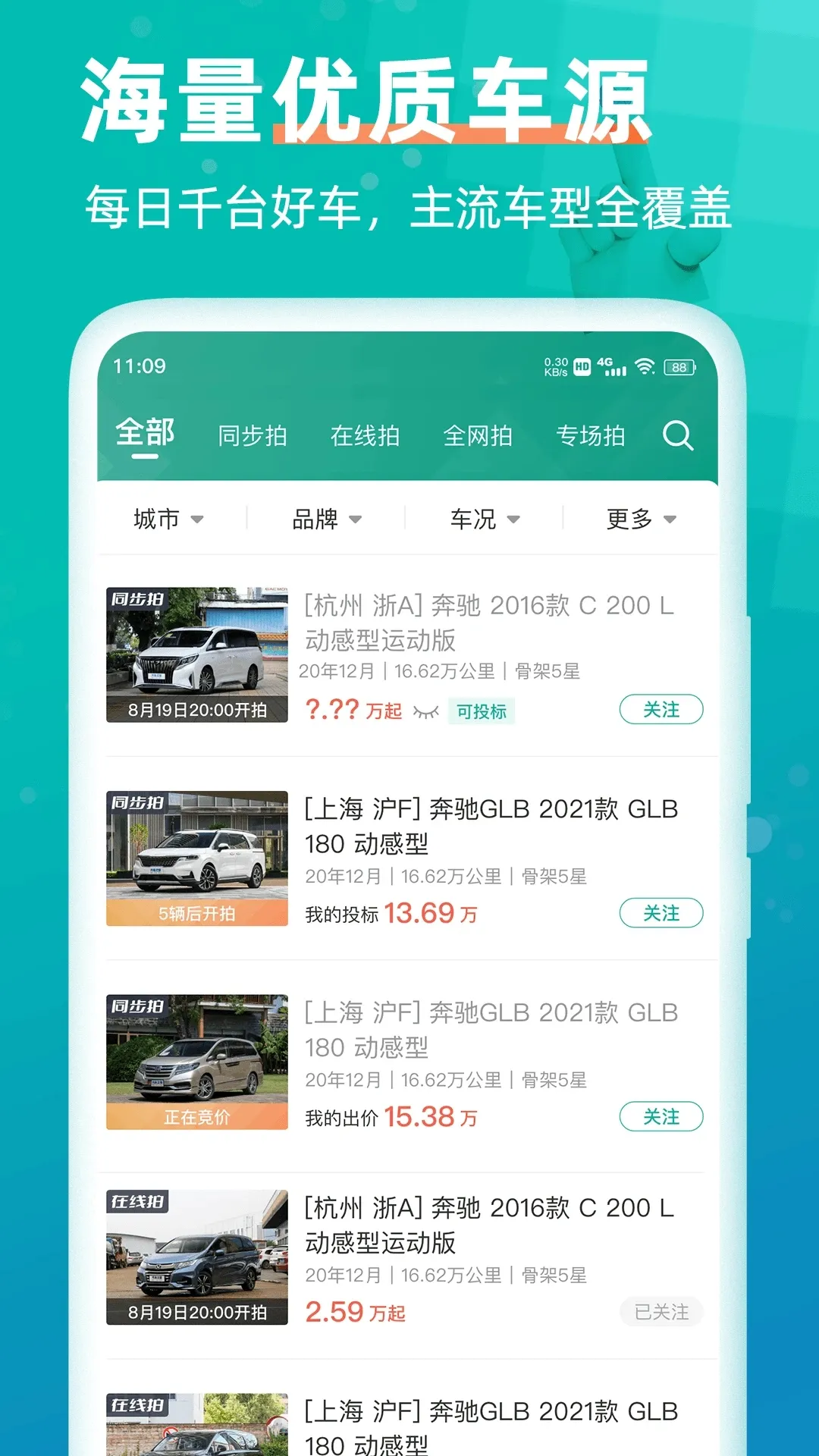Click the 4G signal strength icon
Screen dimensions: 819x1456
tap(612, 366)
